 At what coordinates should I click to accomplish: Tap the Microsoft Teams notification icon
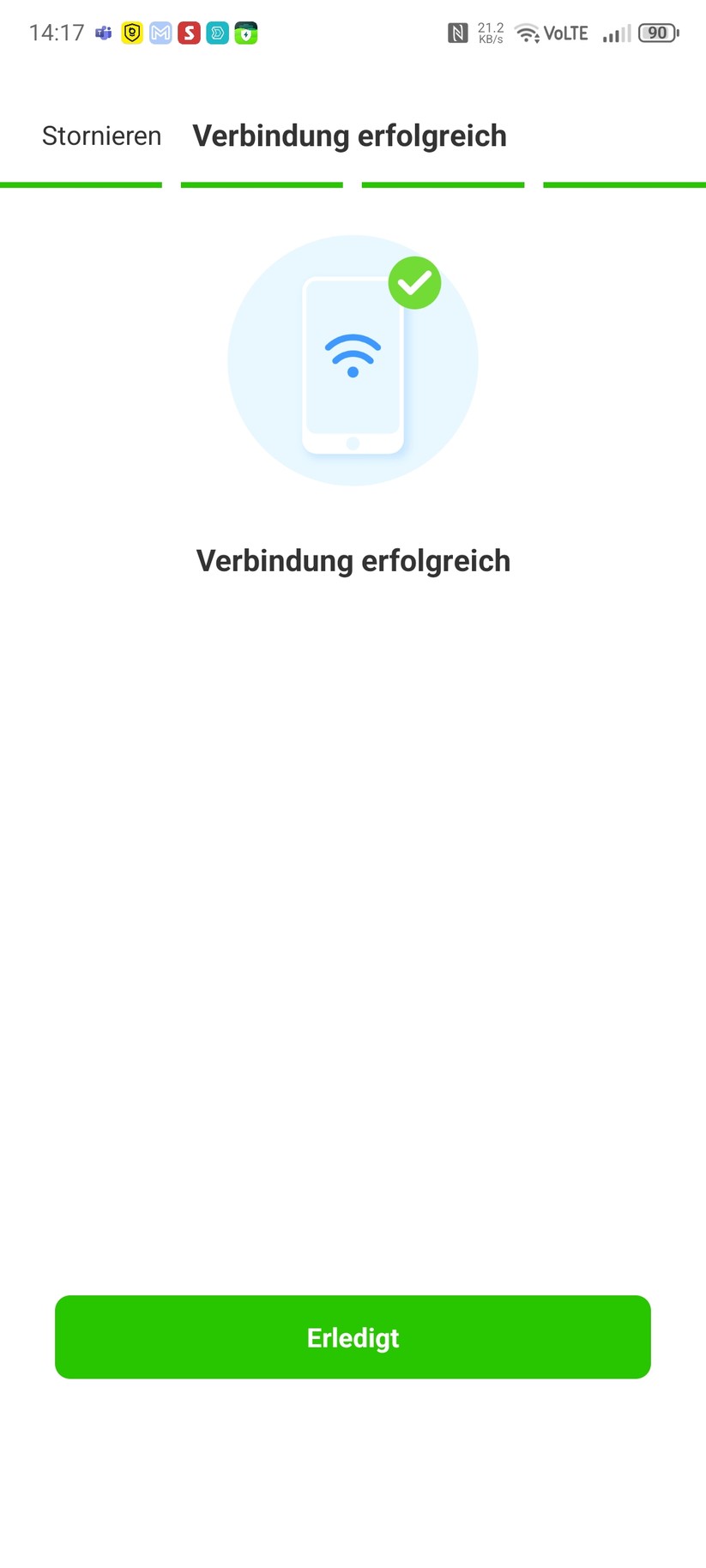(103, 33)
